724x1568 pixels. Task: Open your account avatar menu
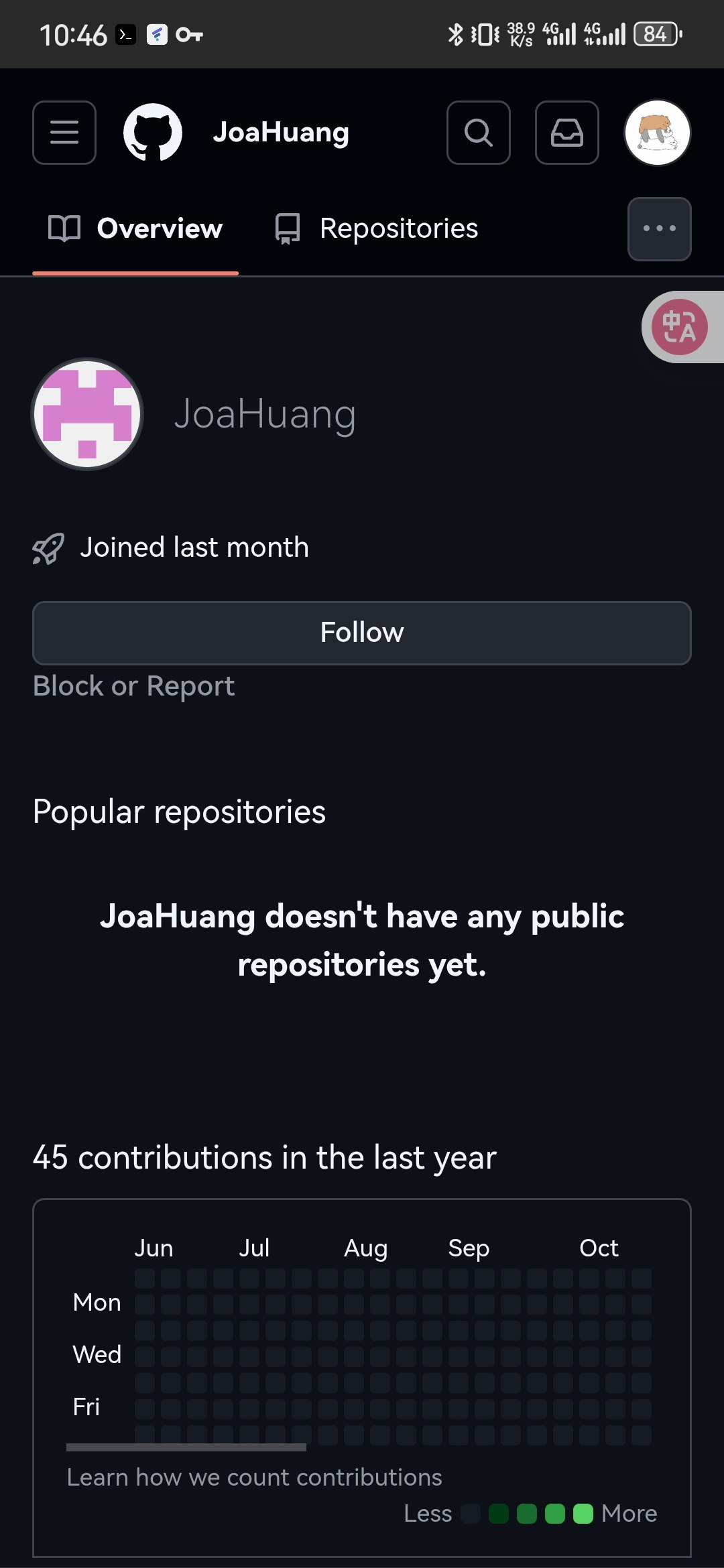coord(658,133)
